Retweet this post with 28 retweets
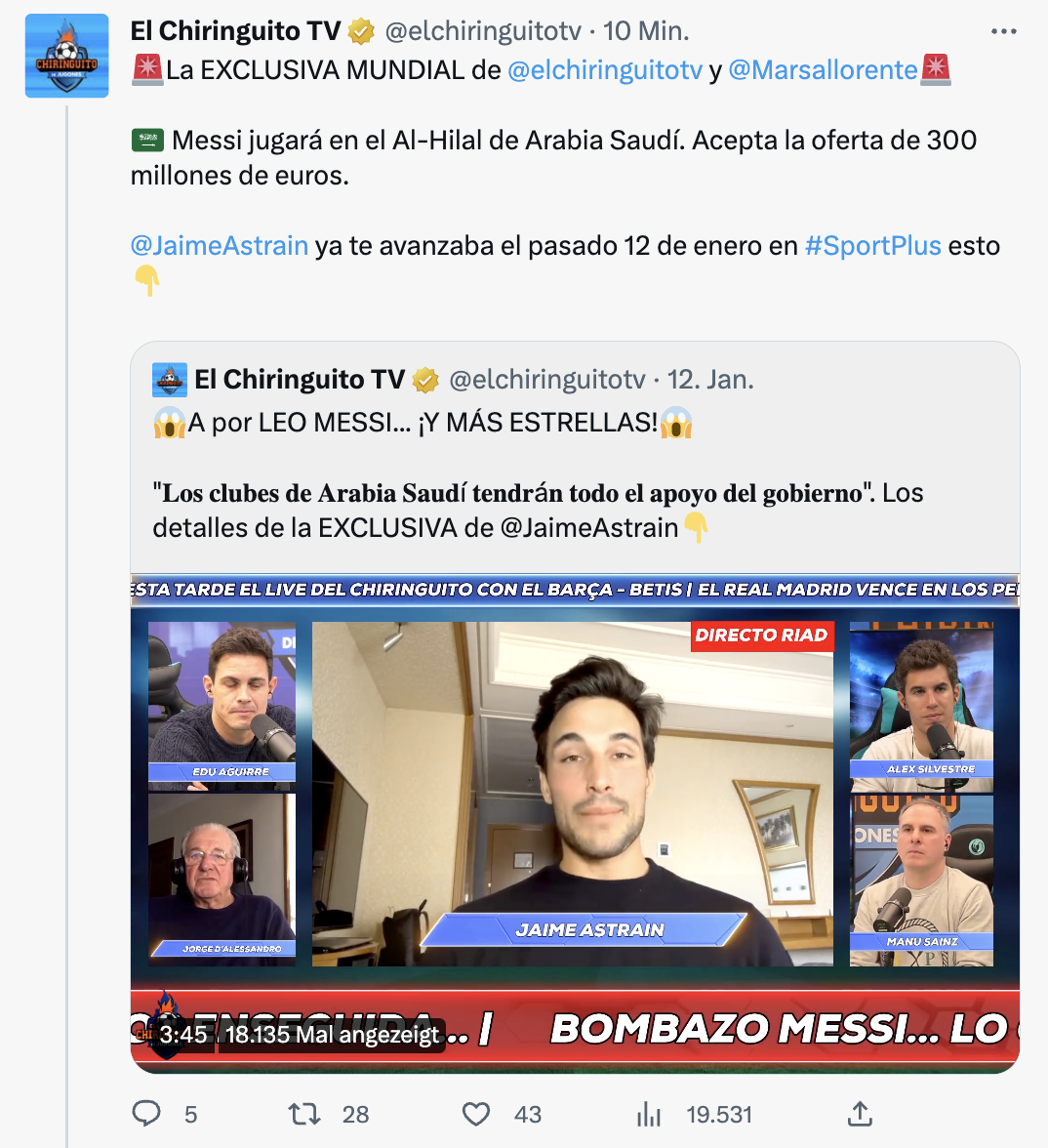Image resolution: width=1048 pixels, height=1148 pixels. click(304, 1114)
